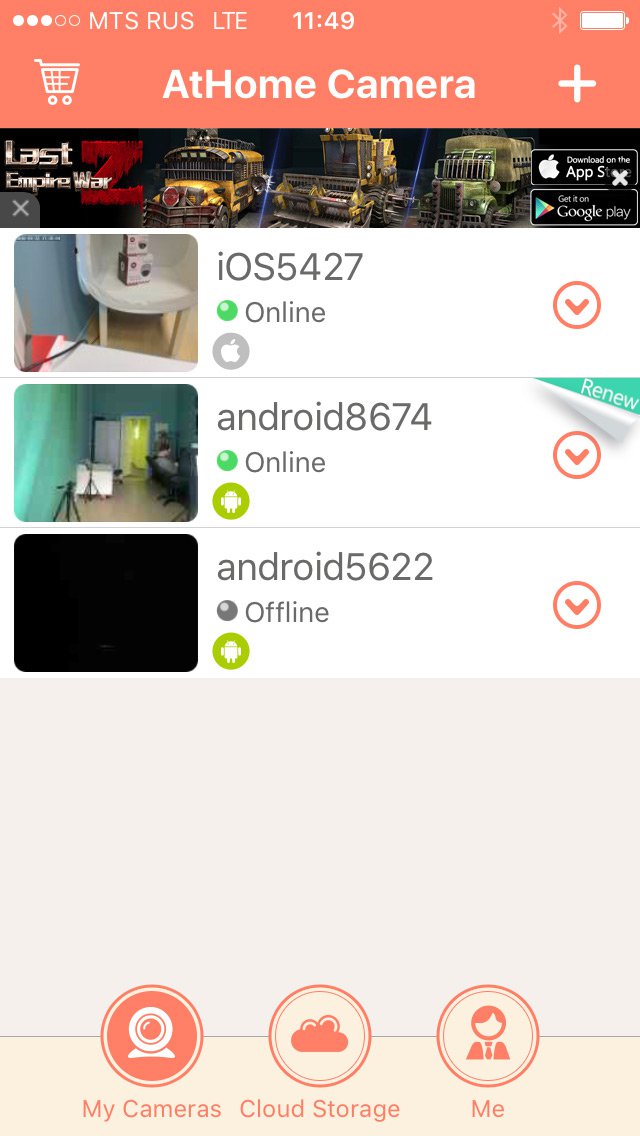Expand options for android5622 camera
Image resolution: width=640 pixels, height=1136 pixels.
click(577, 606)
